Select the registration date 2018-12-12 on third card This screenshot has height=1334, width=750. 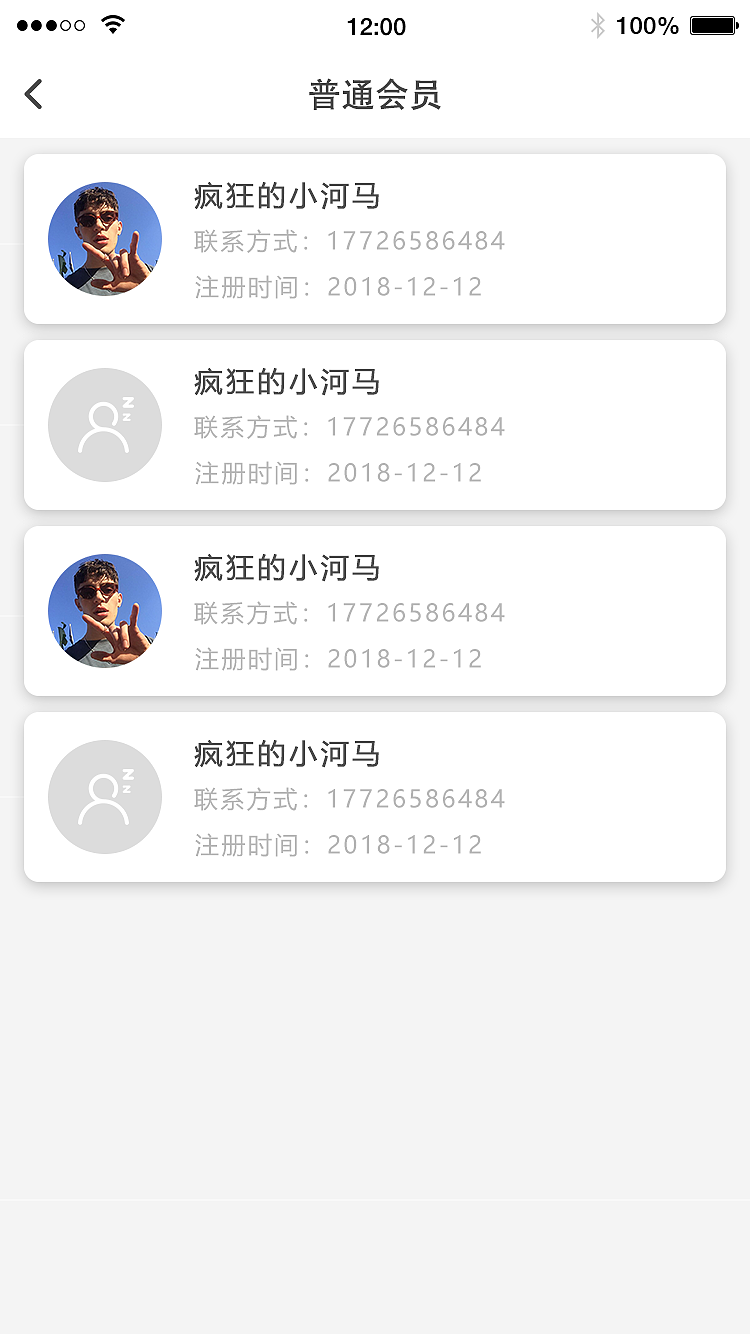404,659
